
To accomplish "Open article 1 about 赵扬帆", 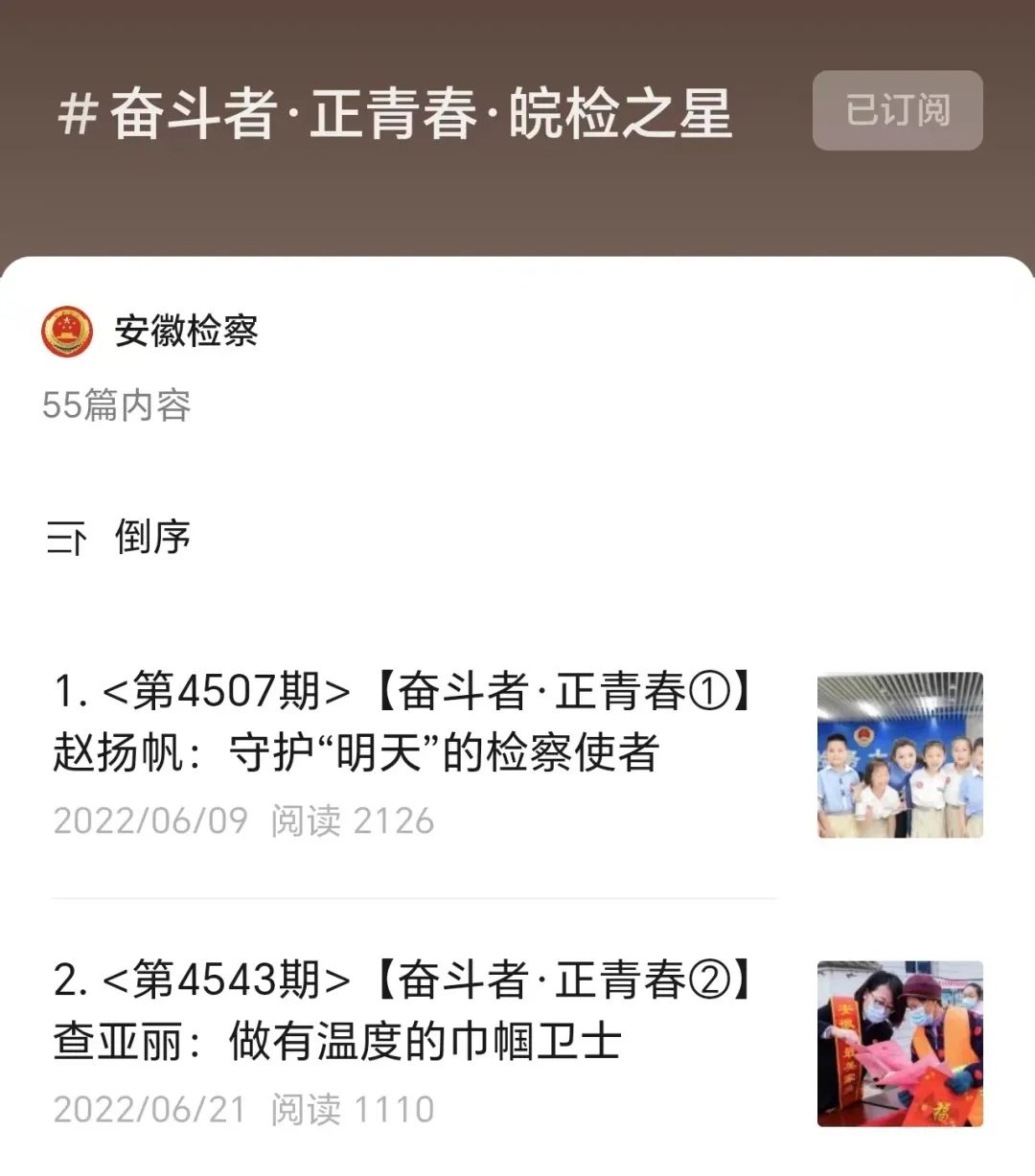I will click(x=402, y=722).
